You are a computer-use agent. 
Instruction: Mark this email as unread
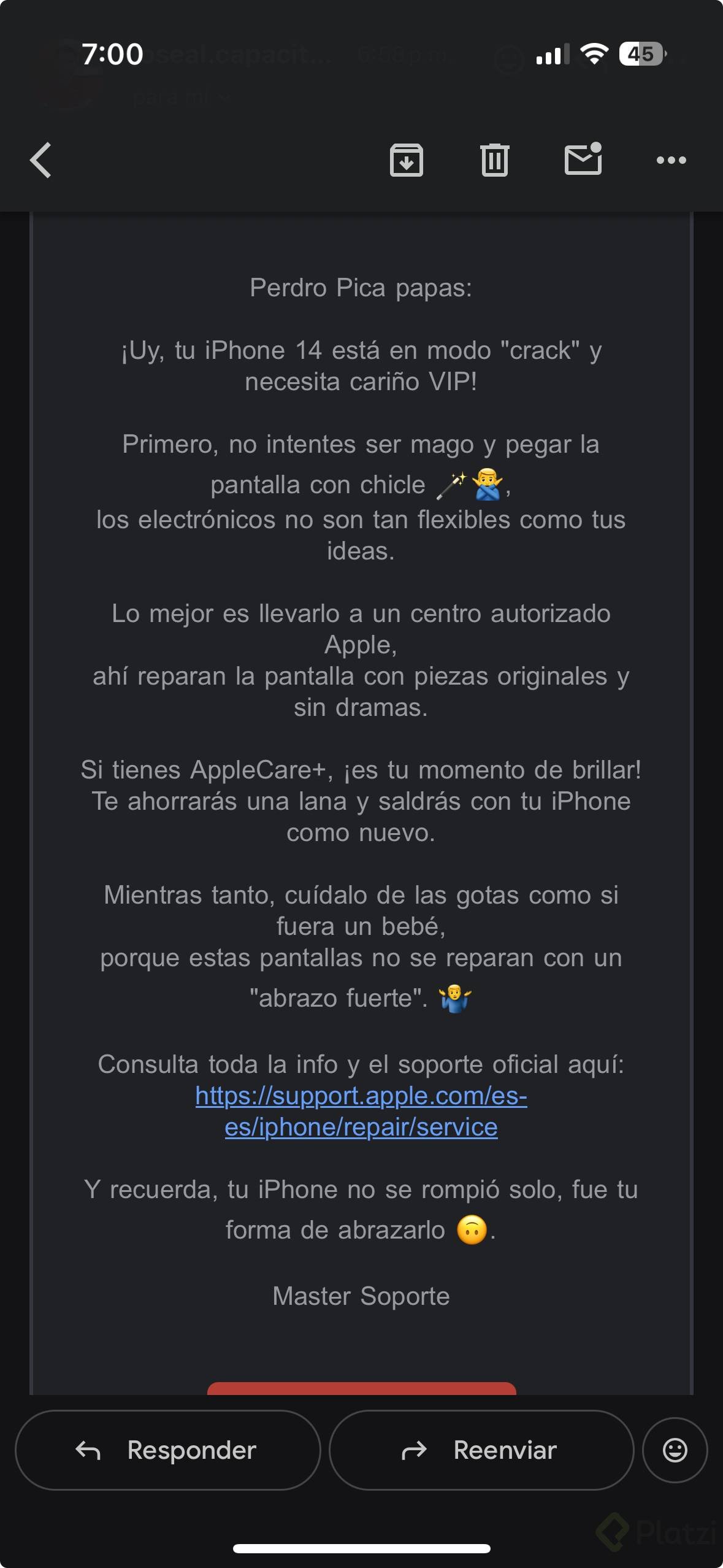583,159
